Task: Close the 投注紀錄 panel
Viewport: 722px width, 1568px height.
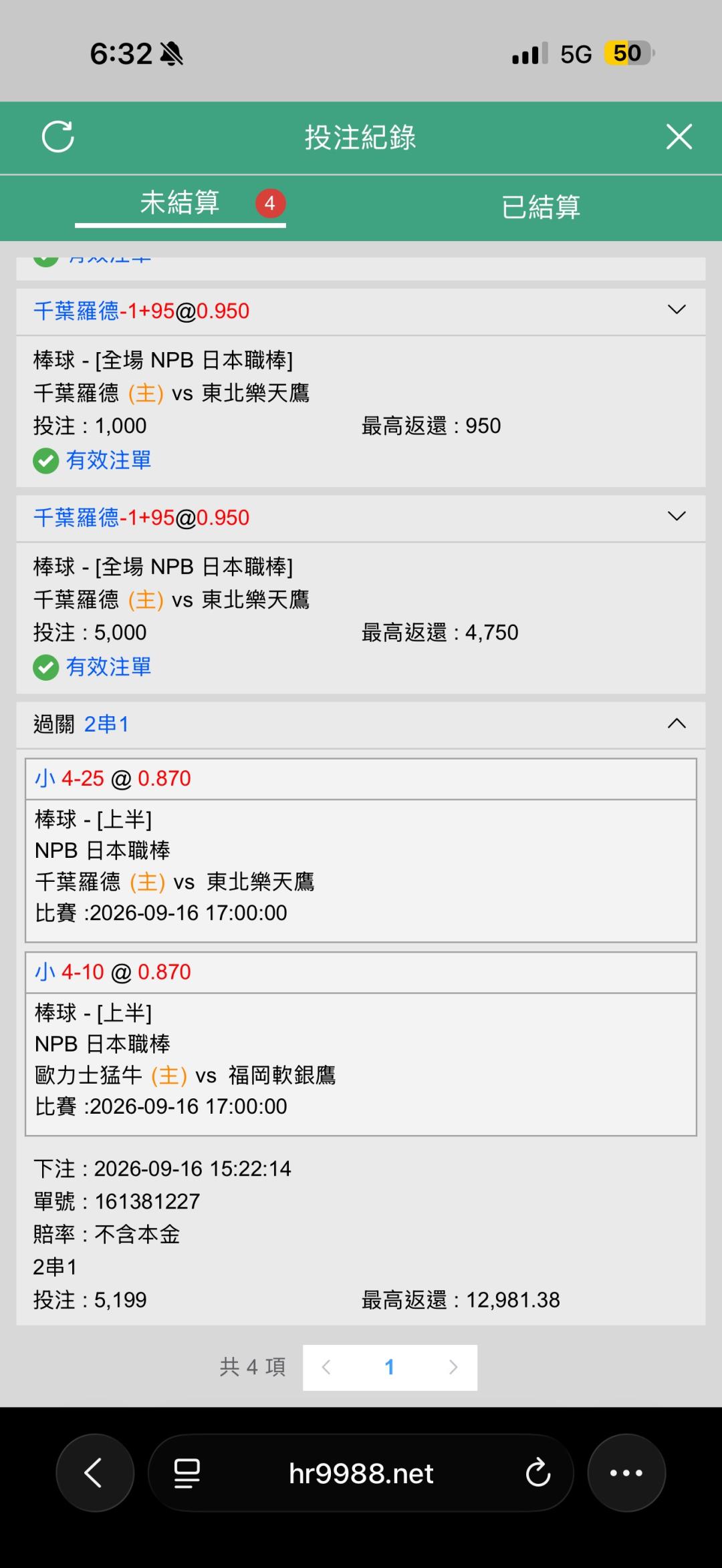Action: pyautogui.click(x=679, y=137)
